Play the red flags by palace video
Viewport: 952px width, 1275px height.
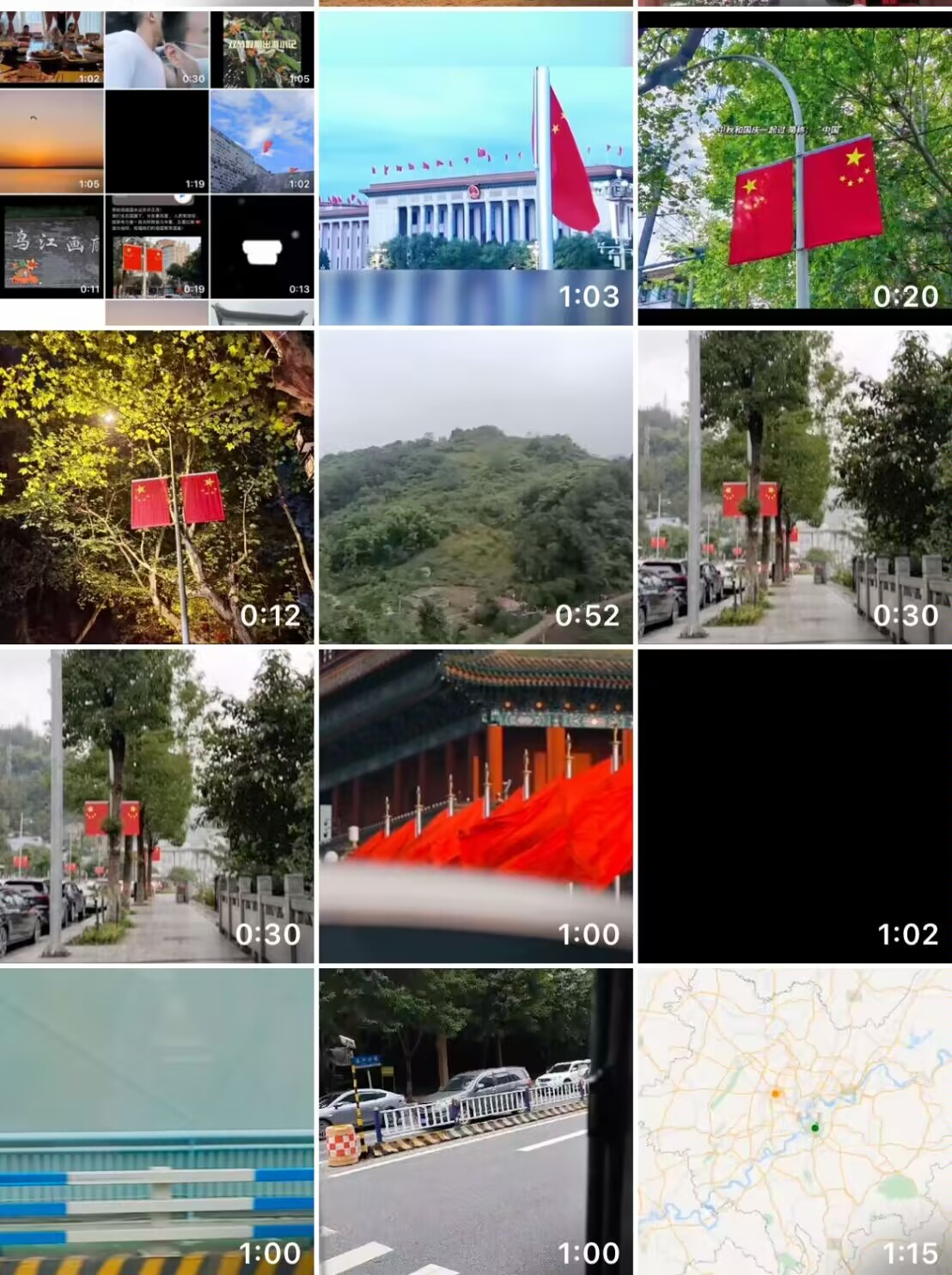[x=475, y=806]
